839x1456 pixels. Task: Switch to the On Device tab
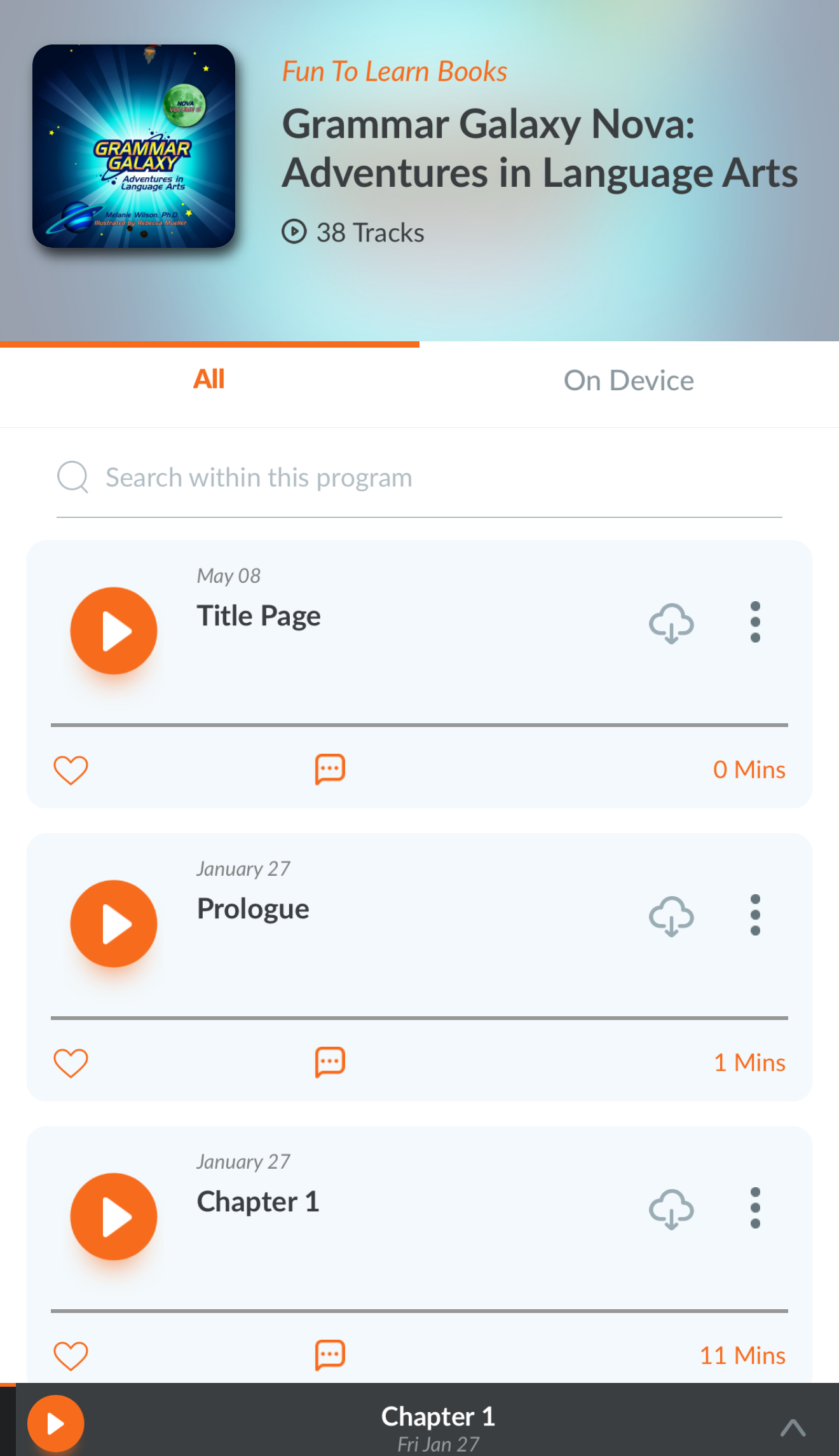(629, 381)
